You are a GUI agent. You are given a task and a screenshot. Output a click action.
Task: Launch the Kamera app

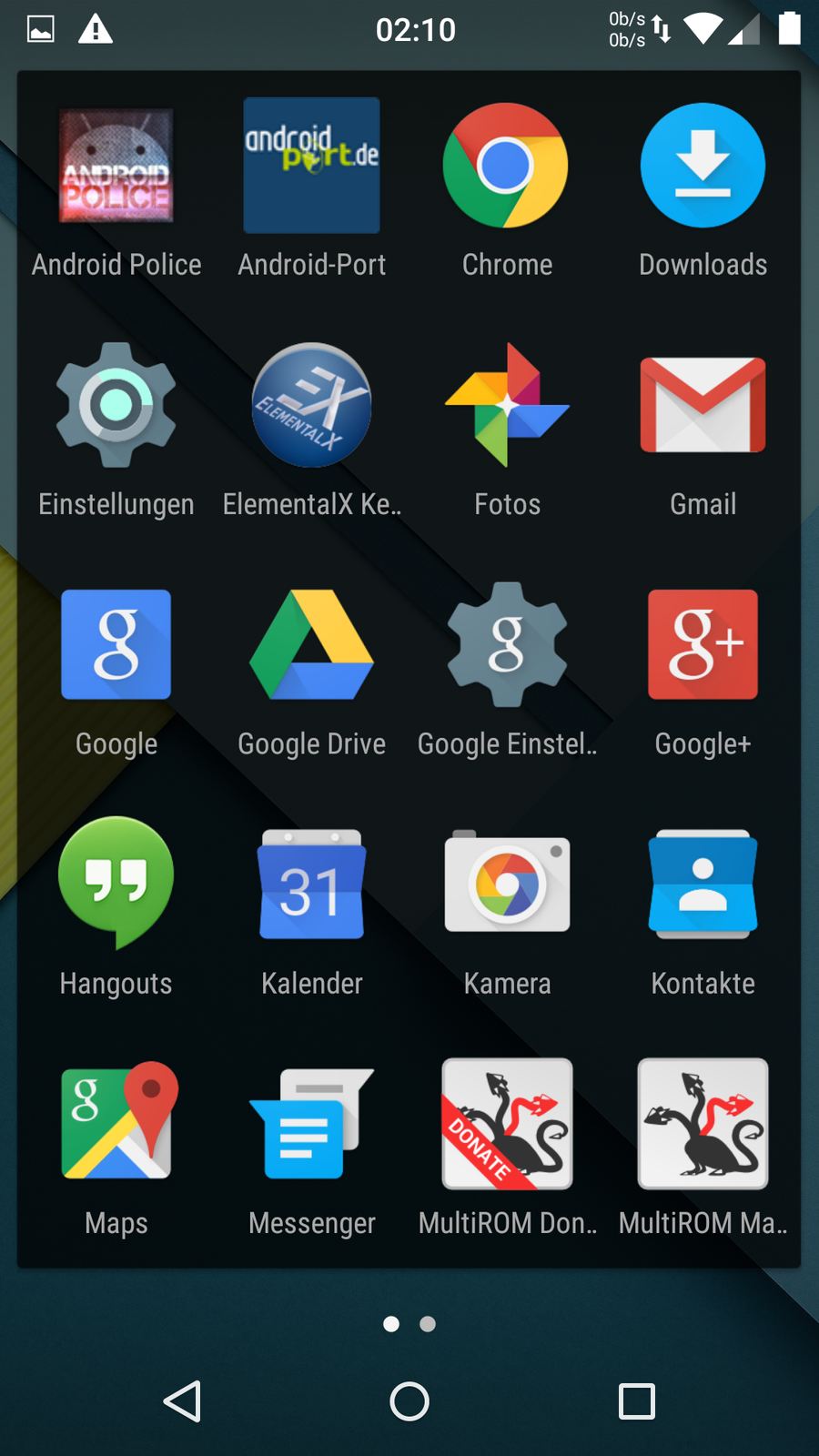coord(506,885)
